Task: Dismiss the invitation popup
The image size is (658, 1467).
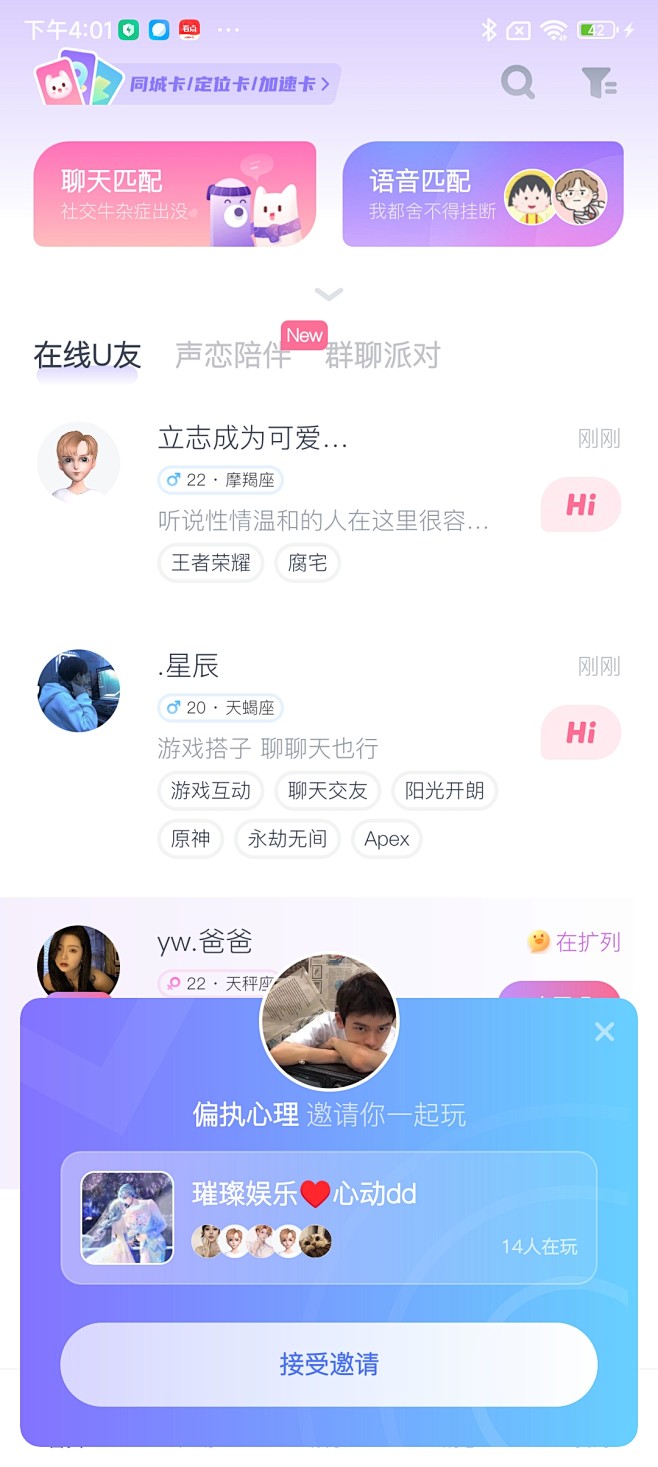Action: click(x=604, y=1032)
